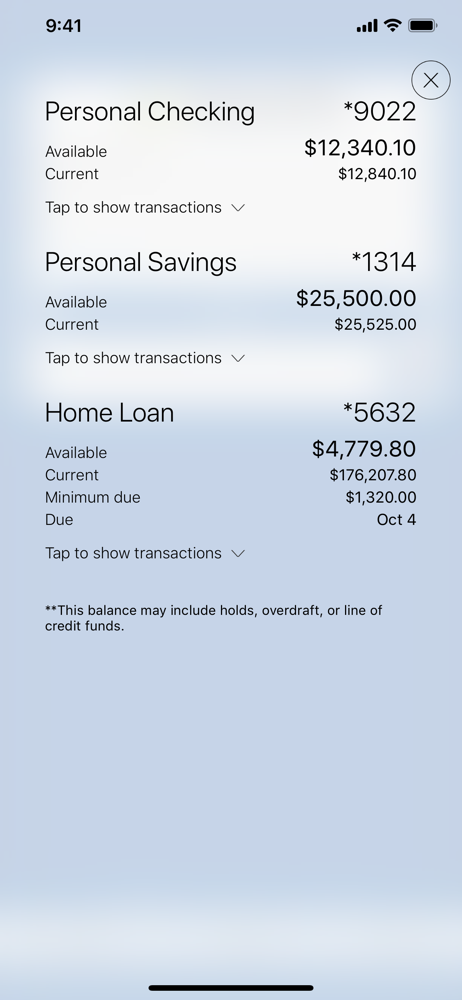Image resolution: width=462 pixels, height=1000 pixels.
Task: Expand Personal Savings transactions
Action: [145, 358]
